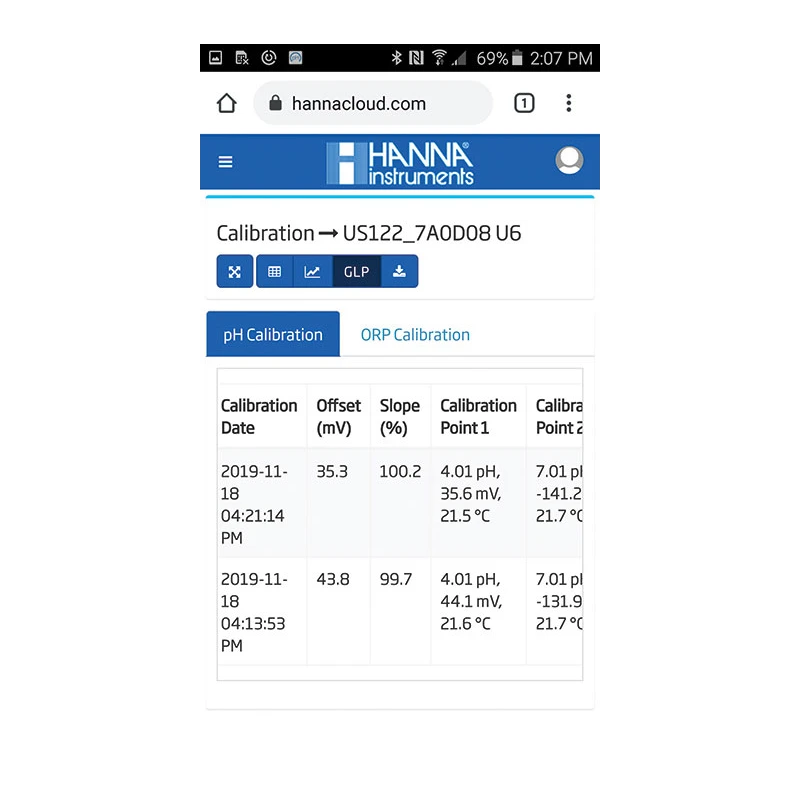Switch to the table view button
The height and width of the screenshot is (800, 800).
pyautogui.click(x=275, y=272)
